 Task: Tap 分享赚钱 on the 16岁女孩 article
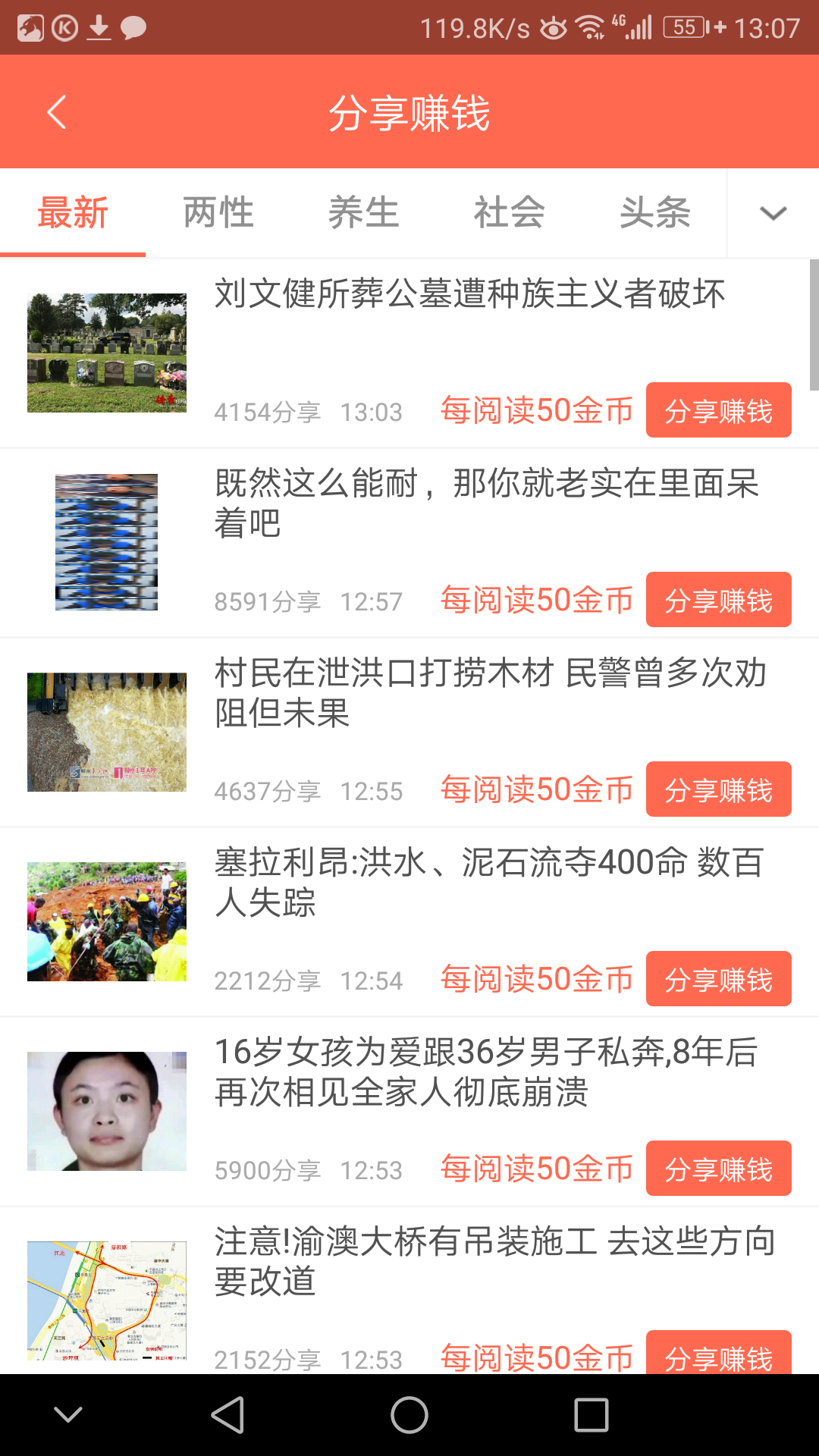pyautogui.click(x=718, y=1169)
